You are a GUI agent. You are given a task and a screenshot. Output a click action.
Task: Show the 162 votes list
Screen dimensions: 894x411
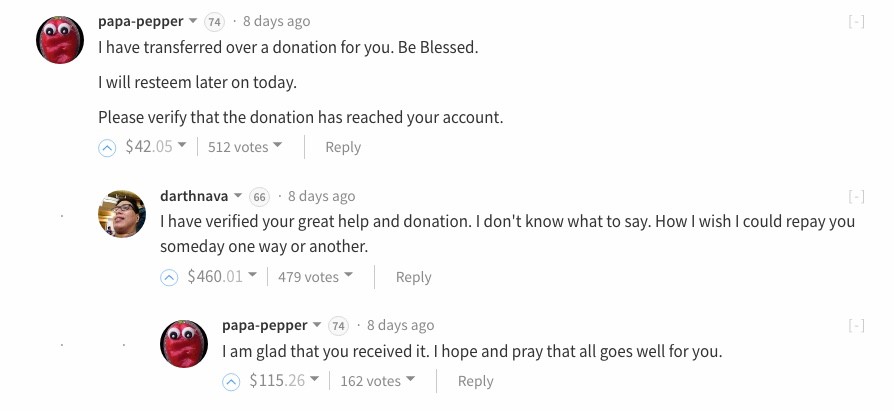(x=377, y=381)
